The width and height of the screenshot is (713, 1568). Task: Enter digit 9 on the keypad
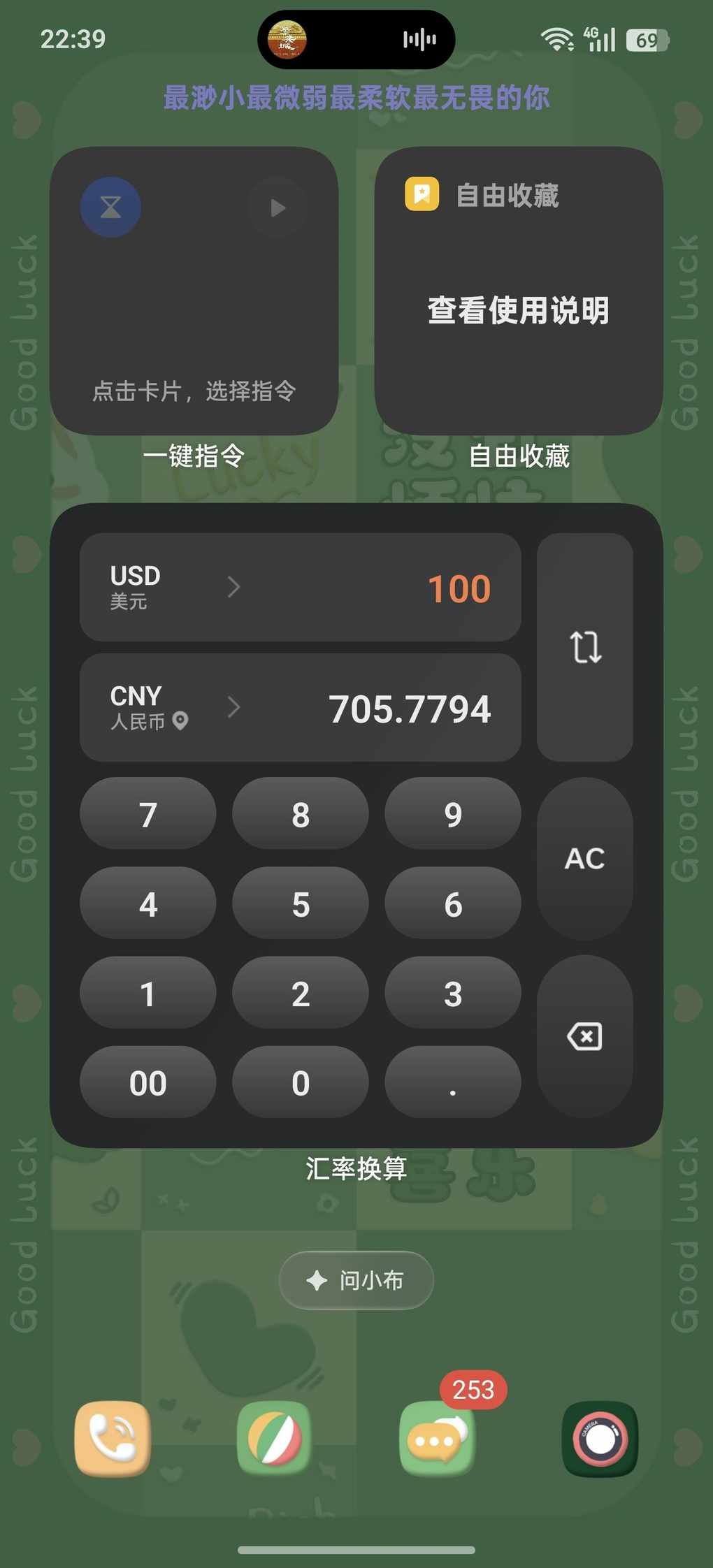click(452, 814)
